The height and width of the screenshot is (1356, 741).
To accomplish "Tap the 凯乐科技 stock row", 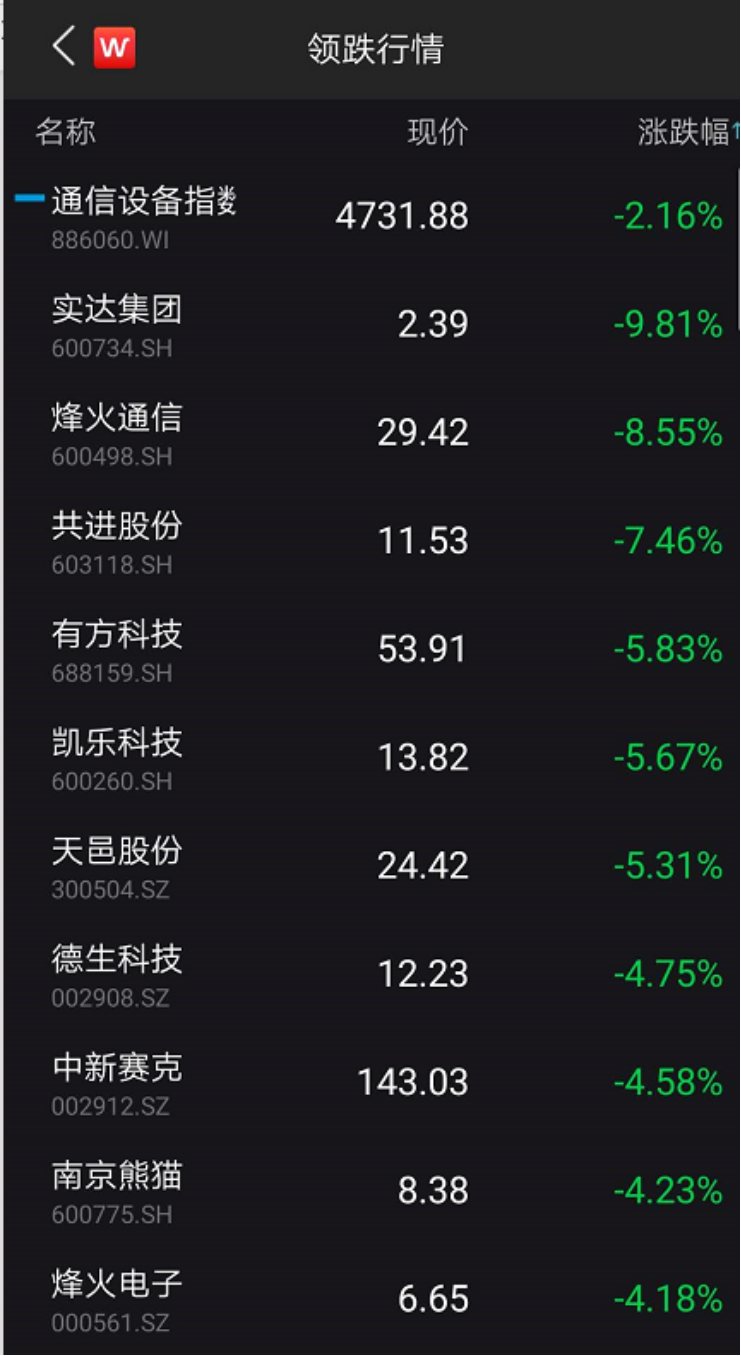I will coord(370,757).
